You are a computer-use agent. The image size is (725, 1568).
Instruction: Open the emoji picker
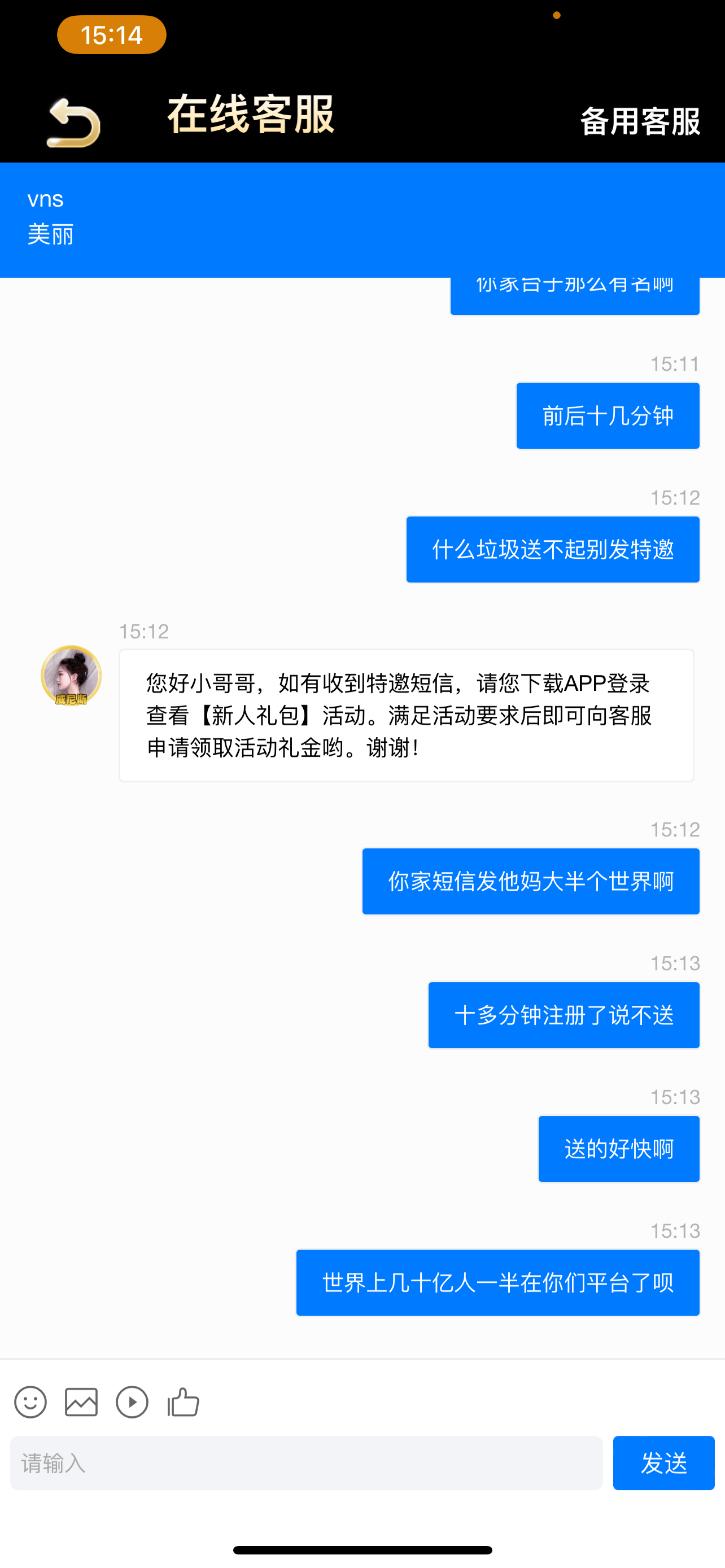30,1402
